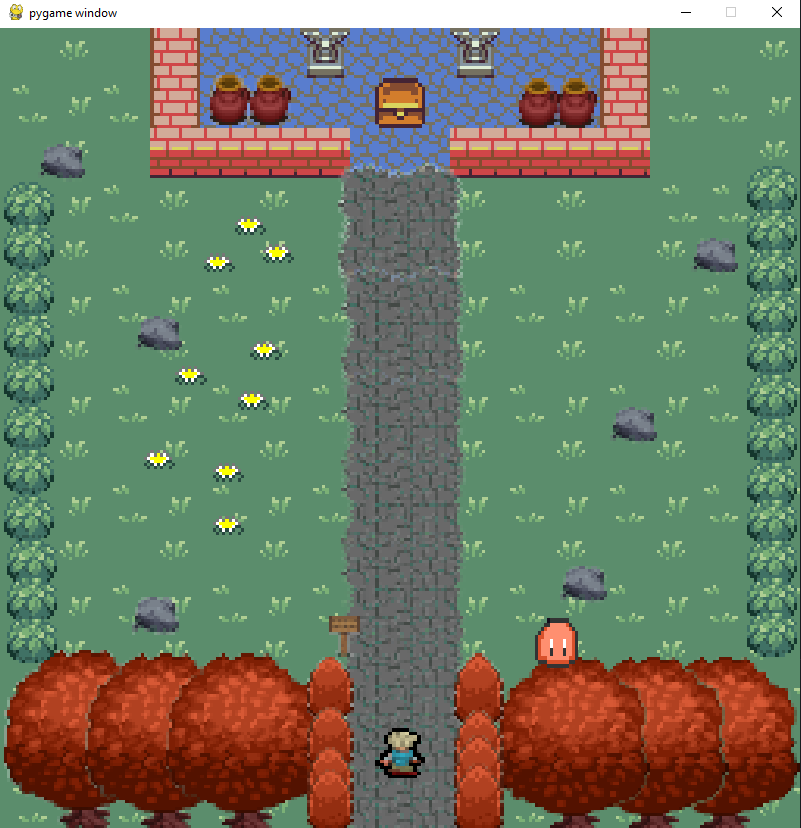Image resolution: width=801 pixels, height=828 pixels.
Task: Close the pygame window
Action: tap(777, 12)
